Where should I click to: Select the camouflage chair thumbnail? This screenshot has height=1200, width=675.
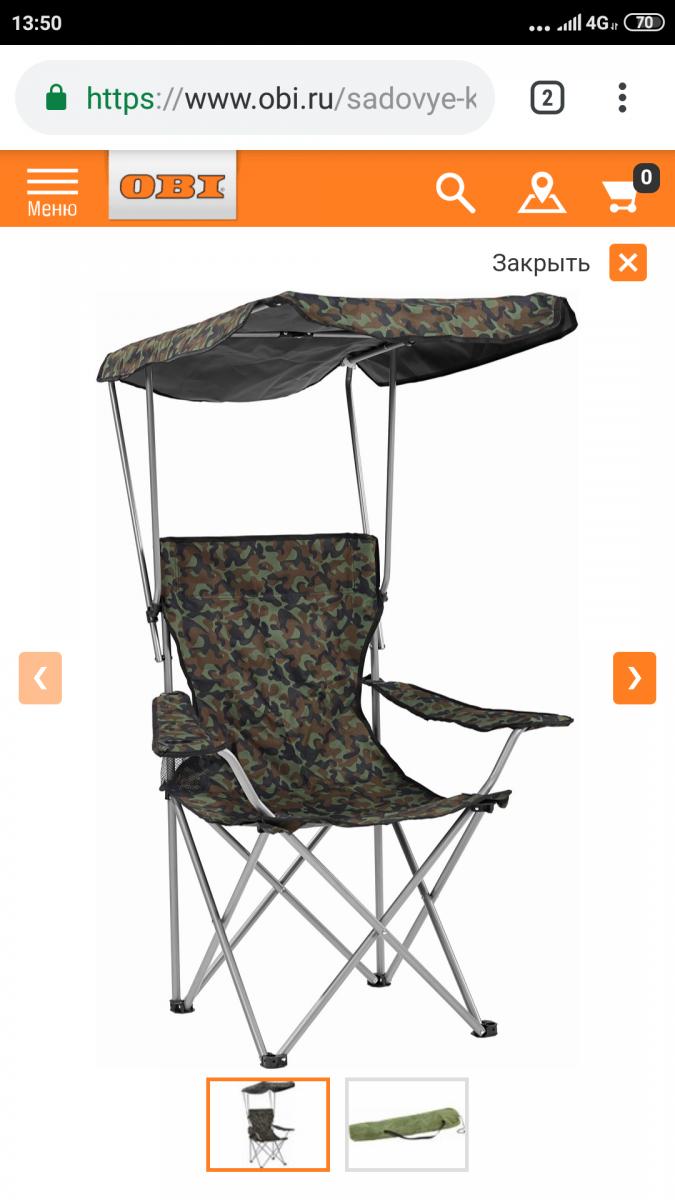click(x=268, y=1124)
